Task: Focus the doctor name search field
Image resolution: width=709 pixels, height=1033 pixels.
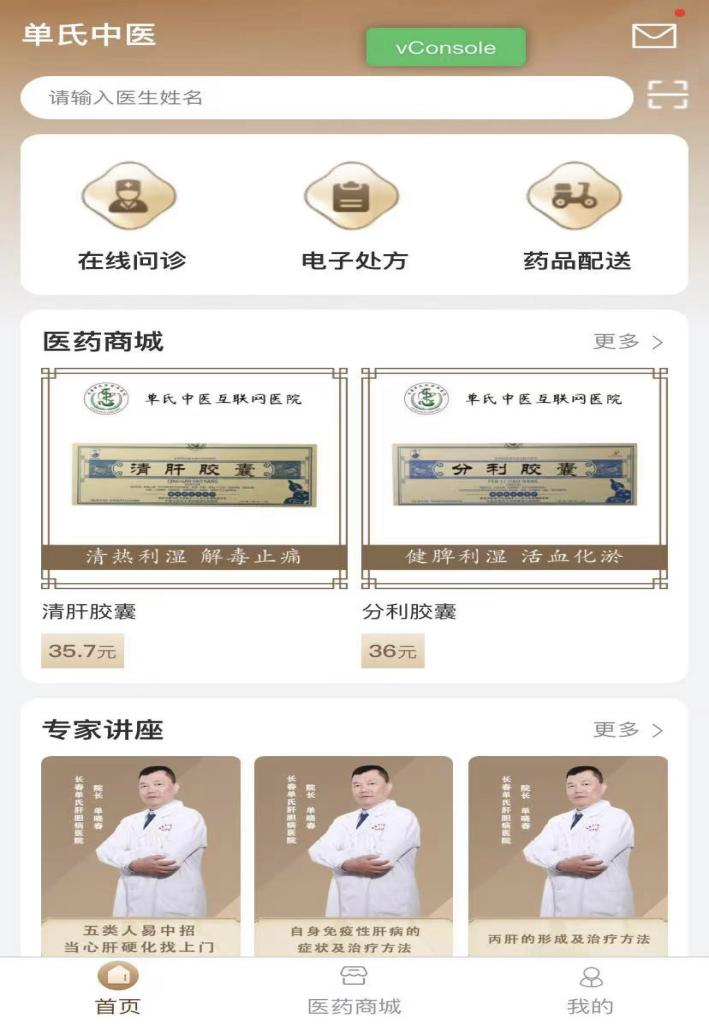Action: point(326,98)
